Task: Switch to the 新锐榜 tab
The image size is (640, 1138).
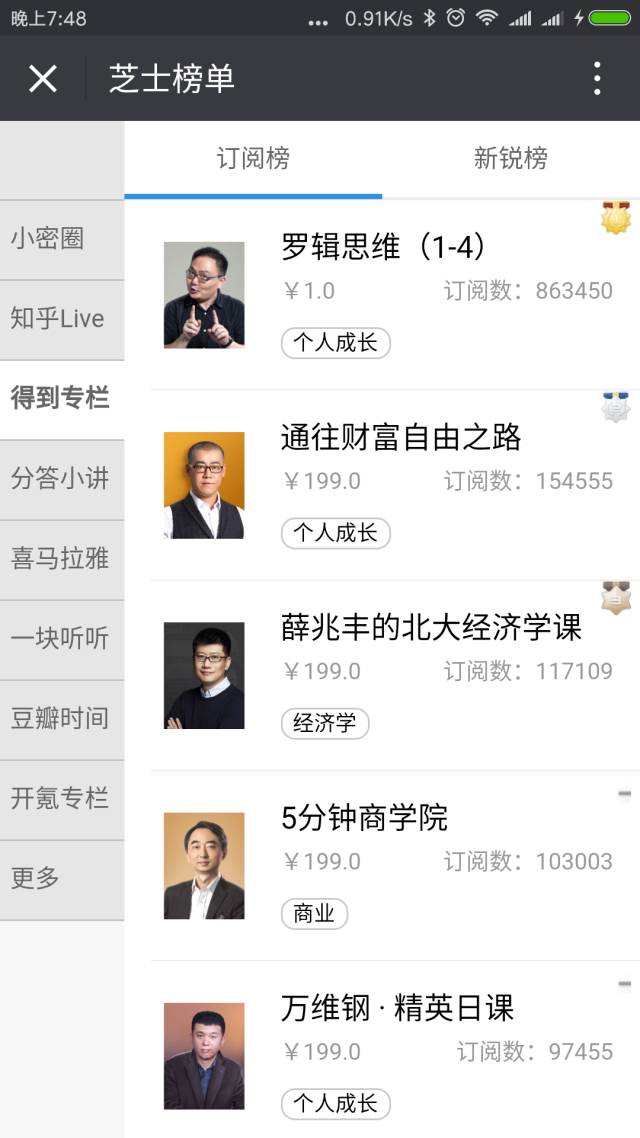Action: pyautogui.click(x=510, y=158)
